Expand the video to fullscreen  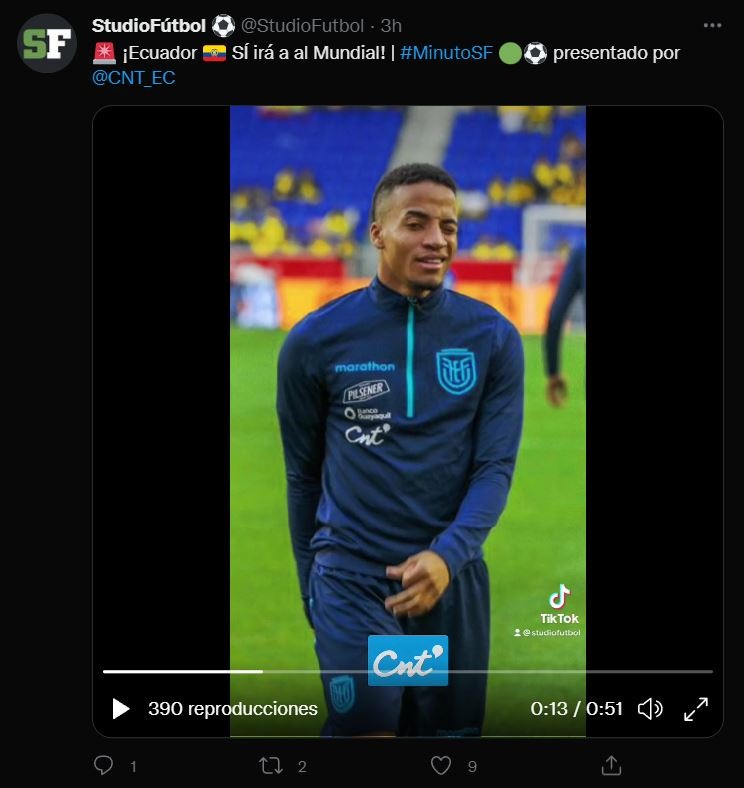click(x=696, y=709)
